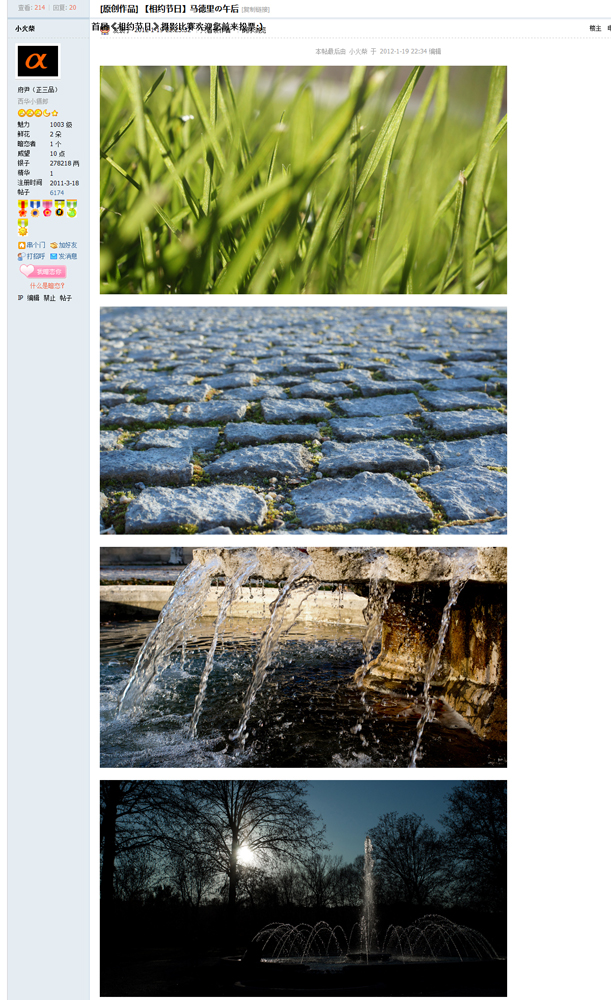Open the cobblestone pavement photo

point(303,420)
